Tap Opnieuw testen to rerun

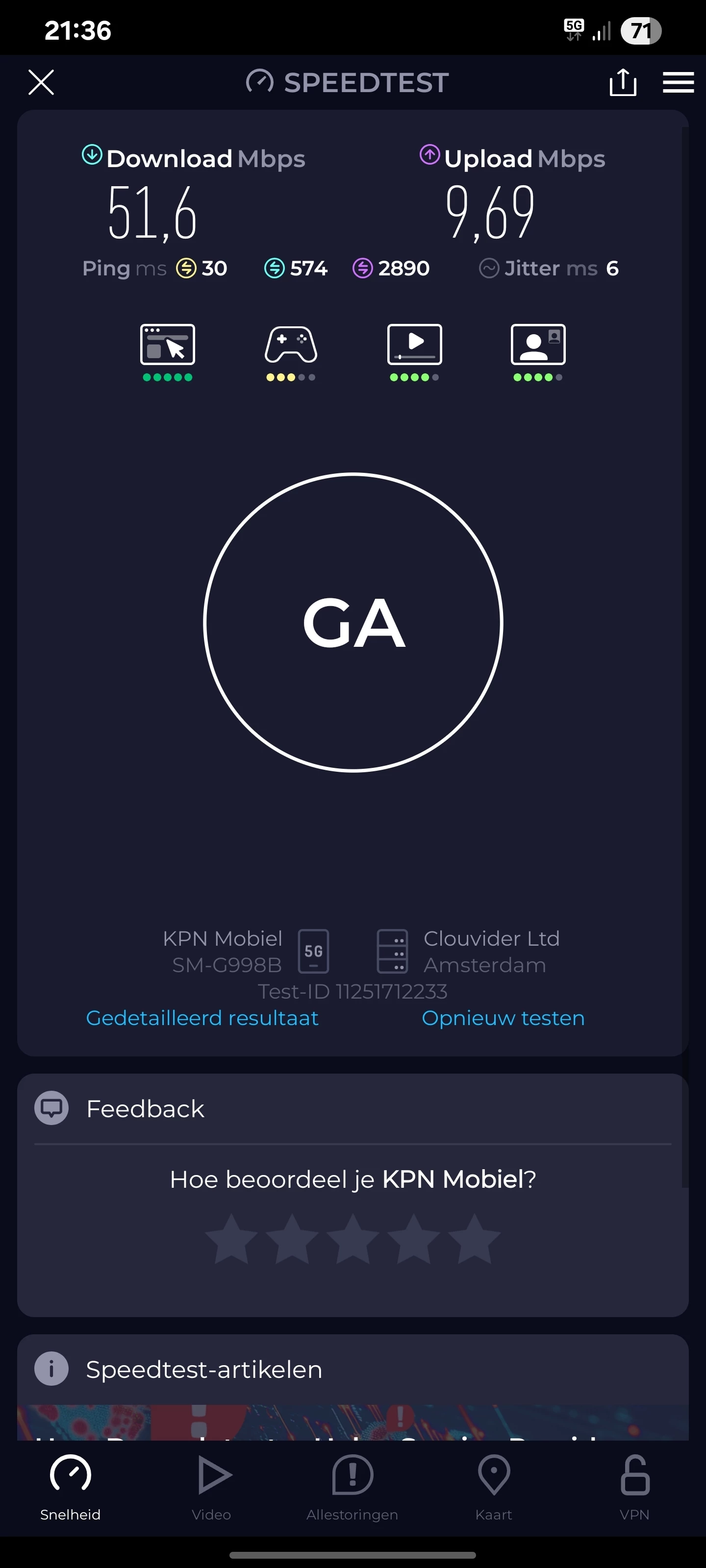click(503, 1018)
